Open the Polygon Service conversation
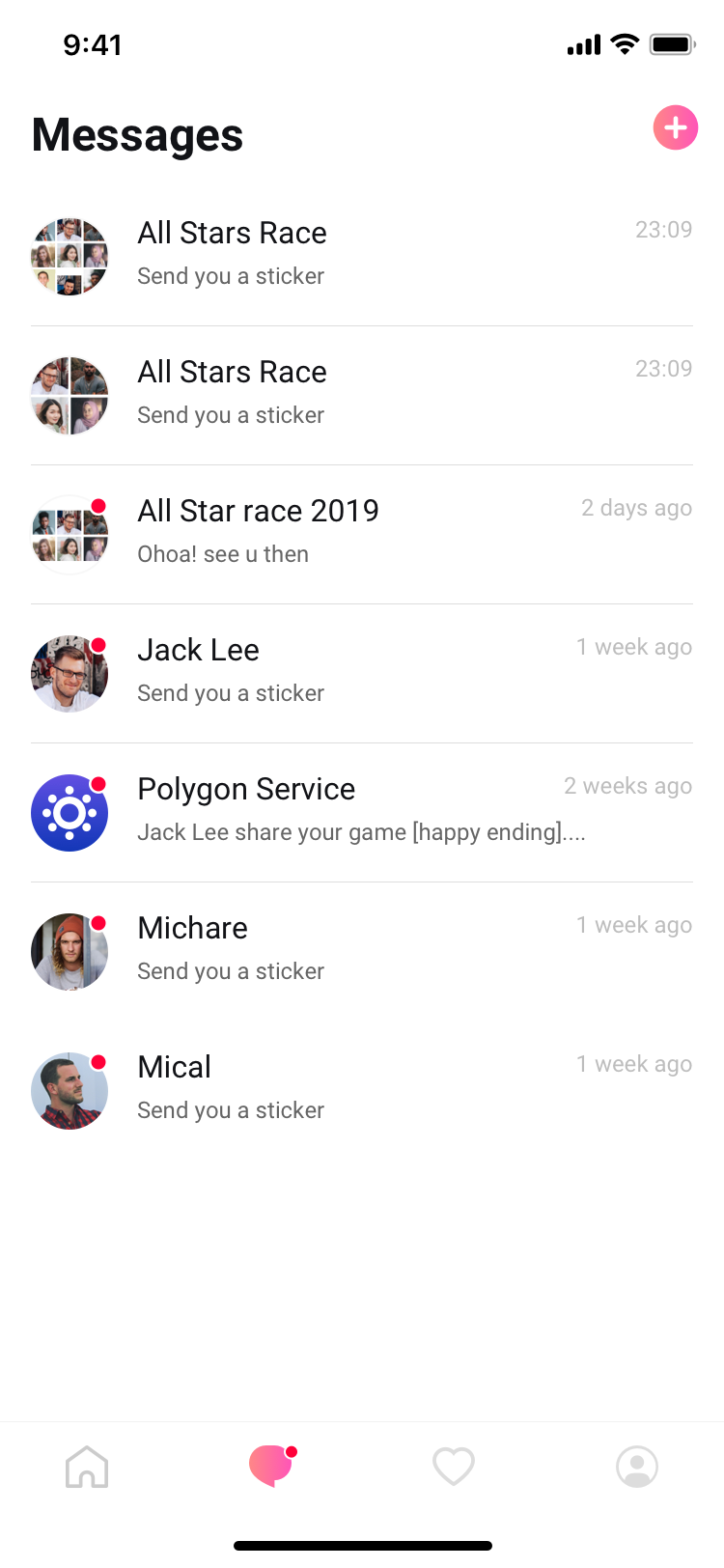The width and height of the screenshot is (724, 1568). [362, 809]
